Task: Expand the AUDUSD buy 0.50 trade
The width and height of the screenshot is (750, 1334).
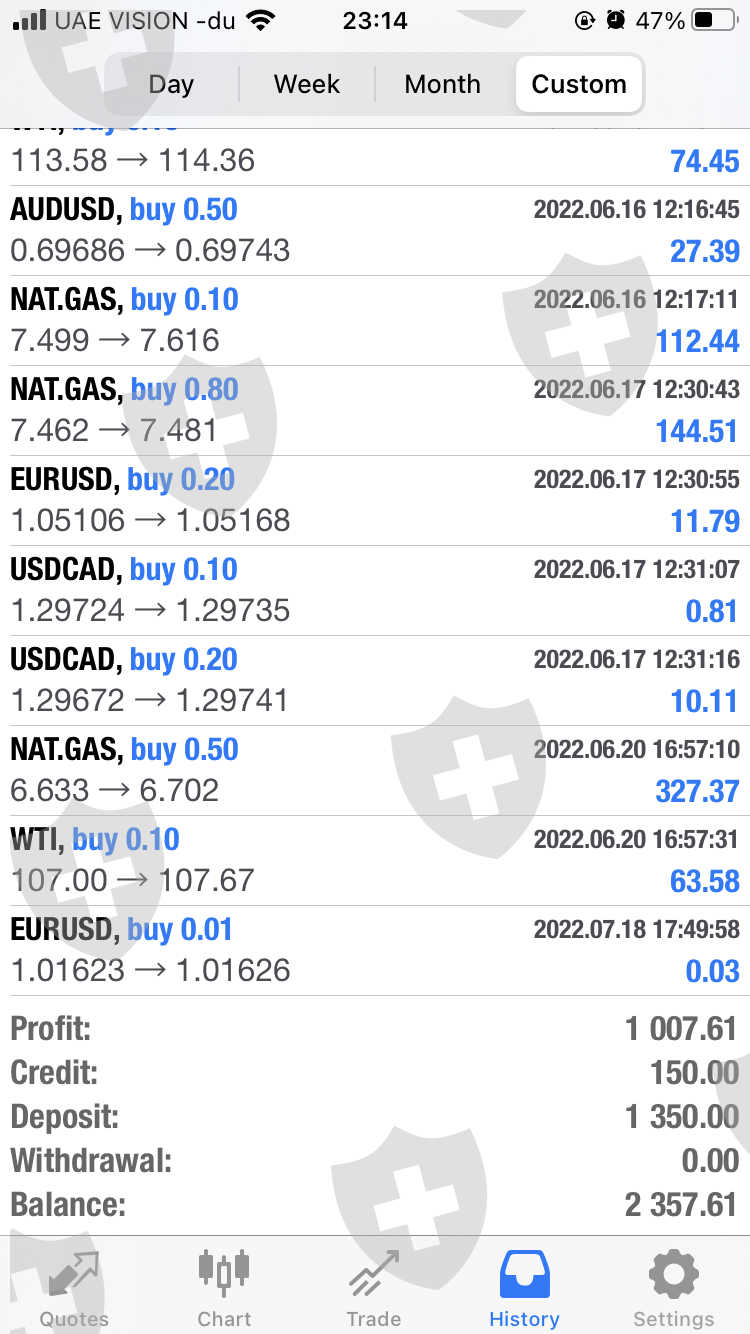Action: [375, 230]
